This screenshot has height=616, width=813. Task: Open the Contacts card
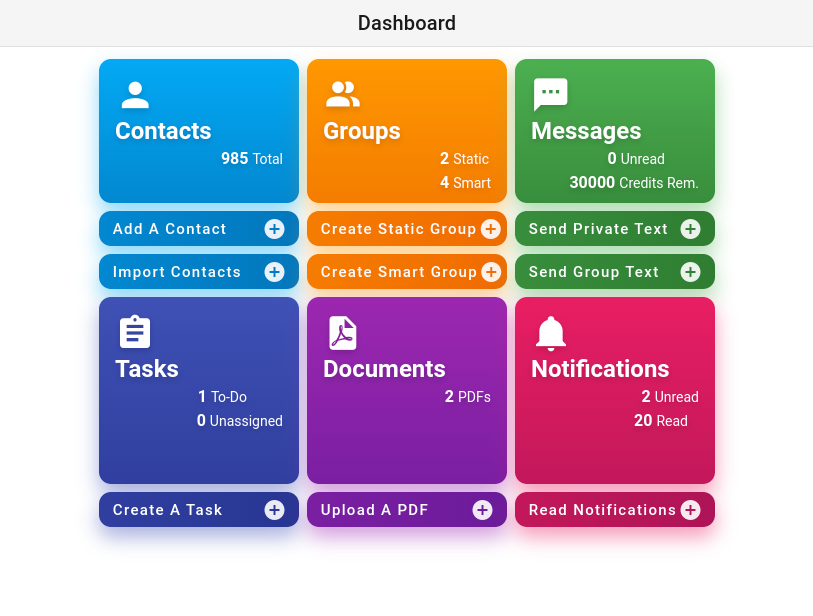pyautogui.click(x=198, y=131)
